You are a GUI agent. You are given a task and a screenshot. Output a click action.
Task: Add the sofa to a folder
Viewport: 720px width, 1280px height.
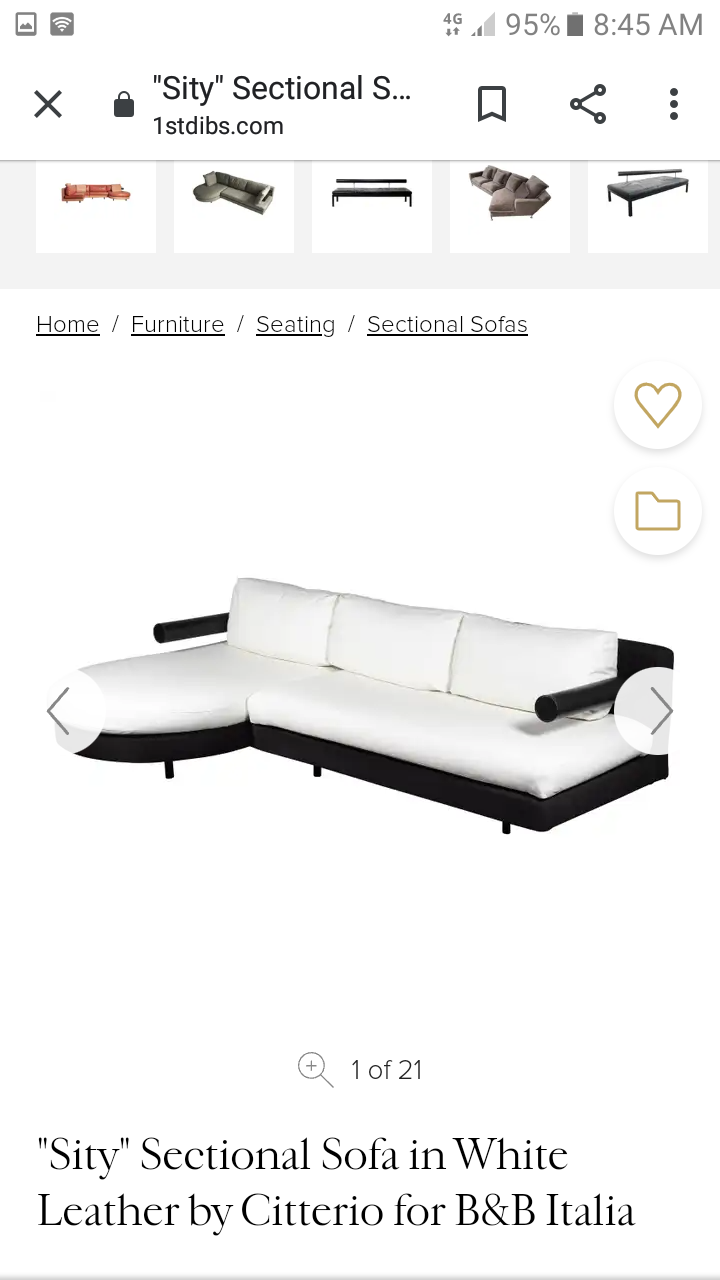pos(658,511)
